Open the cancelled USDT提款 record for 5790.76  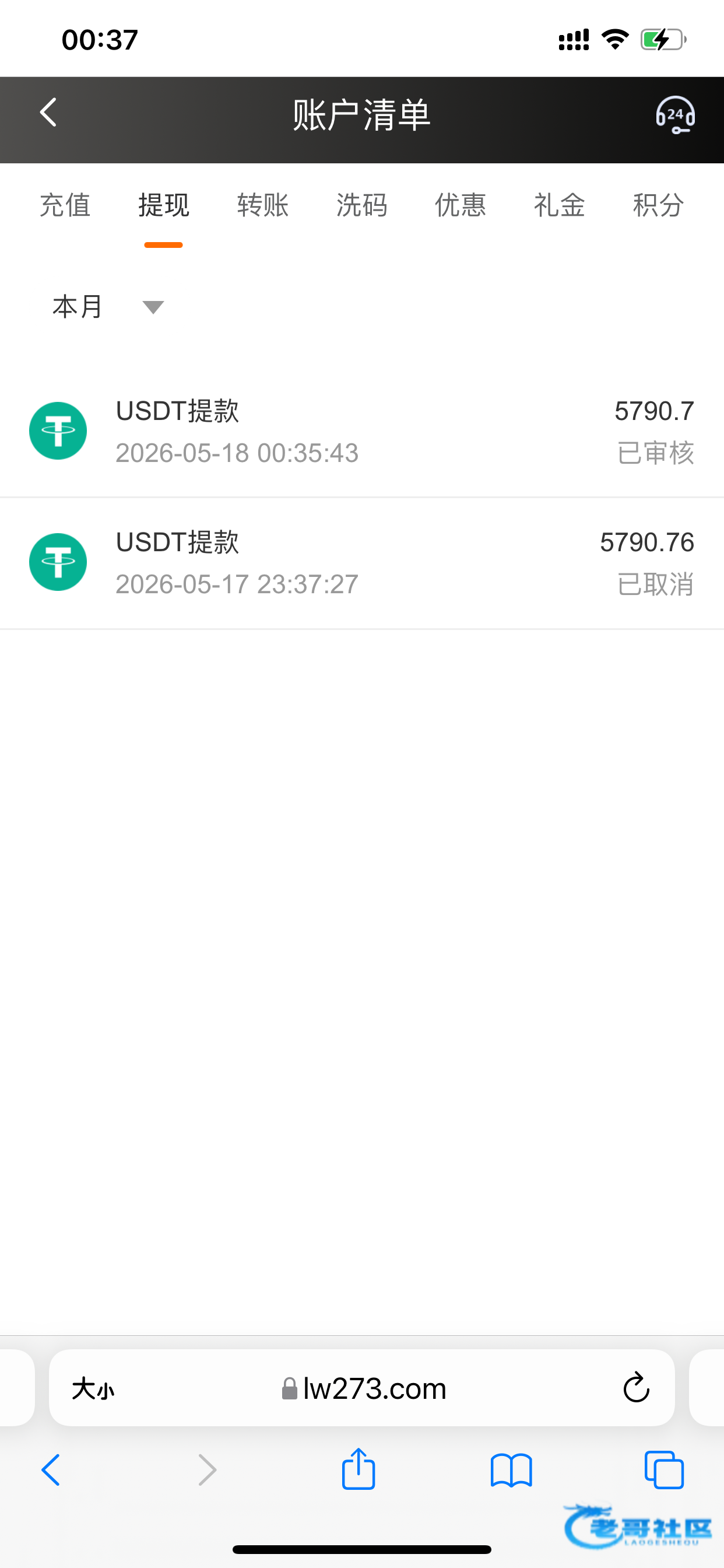pyautogui.click(x=362, y=563)
